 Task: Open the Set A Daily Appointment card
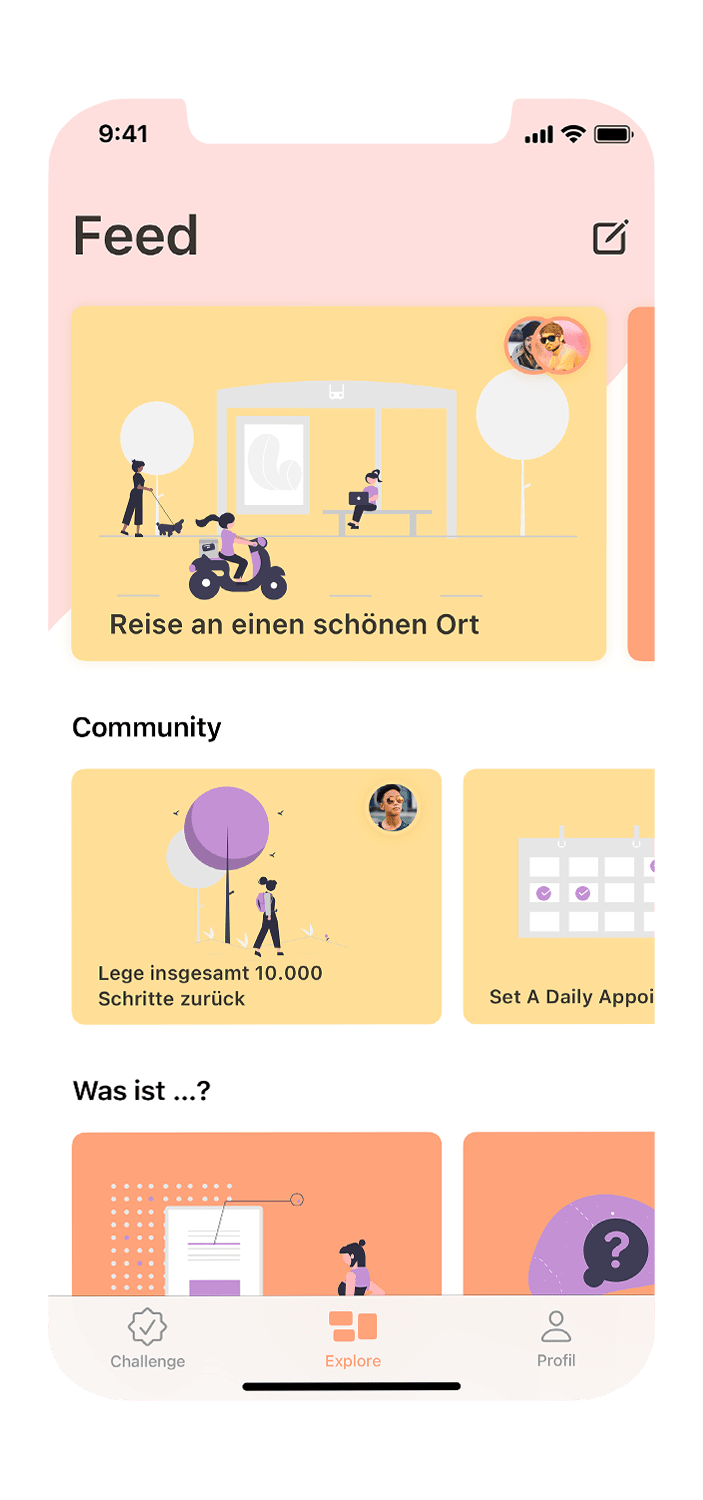(558, 896)
